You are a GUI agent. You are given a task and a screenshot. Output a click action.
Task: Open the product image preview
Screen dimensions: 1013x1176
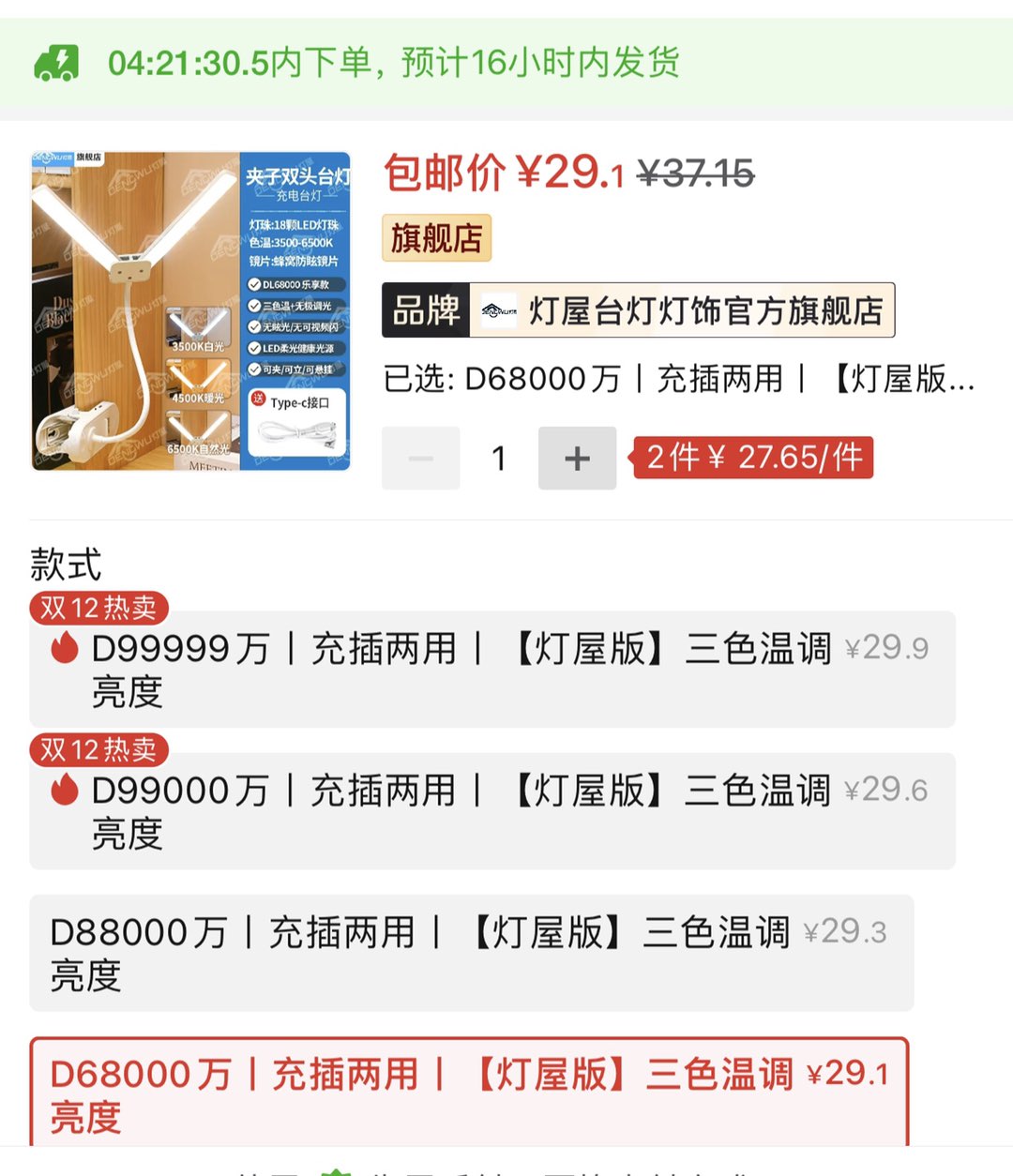click(190, 310)
